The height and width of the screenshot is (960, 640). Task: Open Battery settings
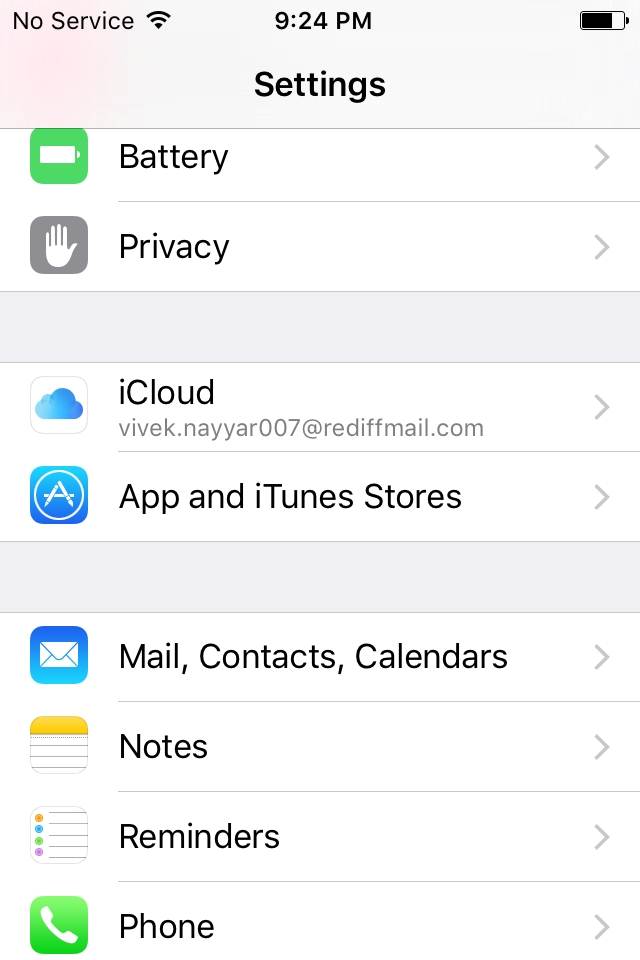320,157
